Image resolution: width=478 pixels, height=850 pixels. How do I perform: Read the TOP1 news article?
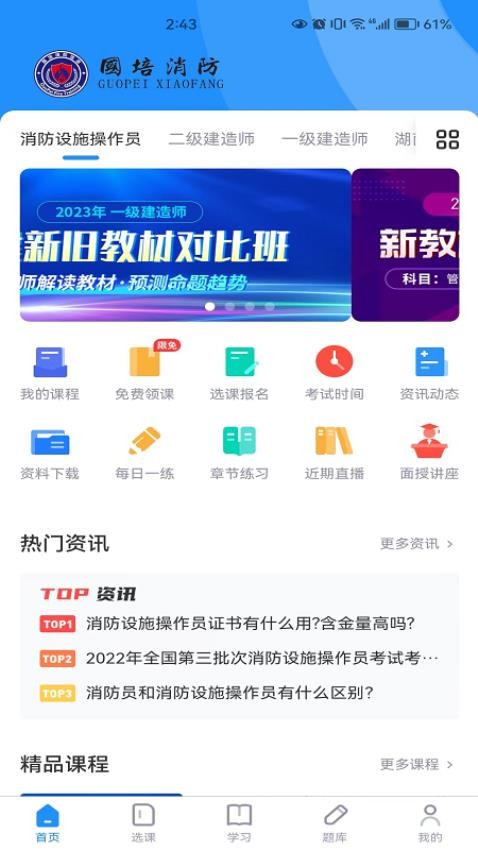coord(228,624)
